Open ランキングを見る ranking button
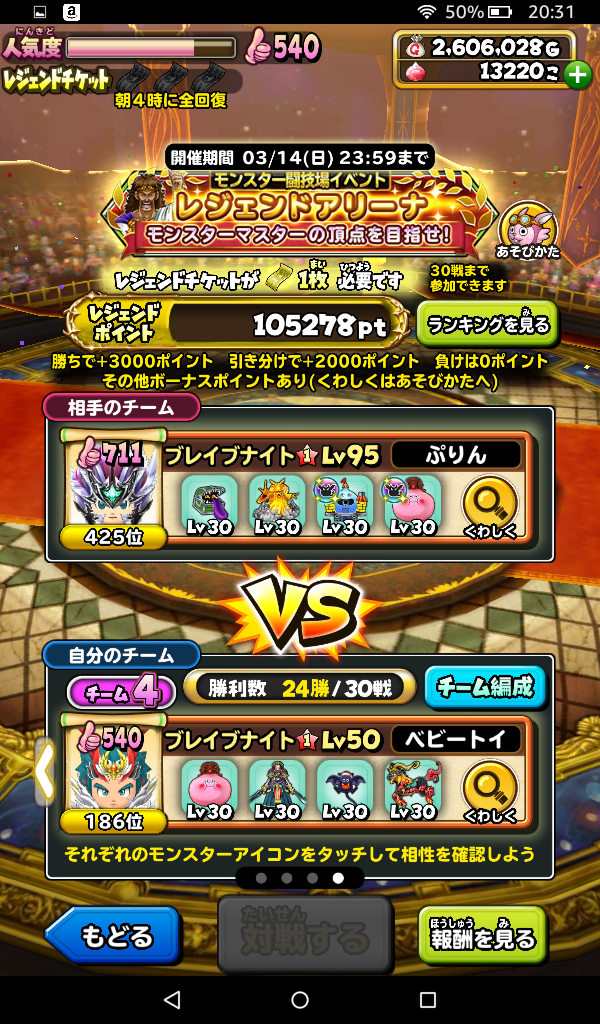Image resolution: width=600 pixels, height=1024 pixels. 487,323
